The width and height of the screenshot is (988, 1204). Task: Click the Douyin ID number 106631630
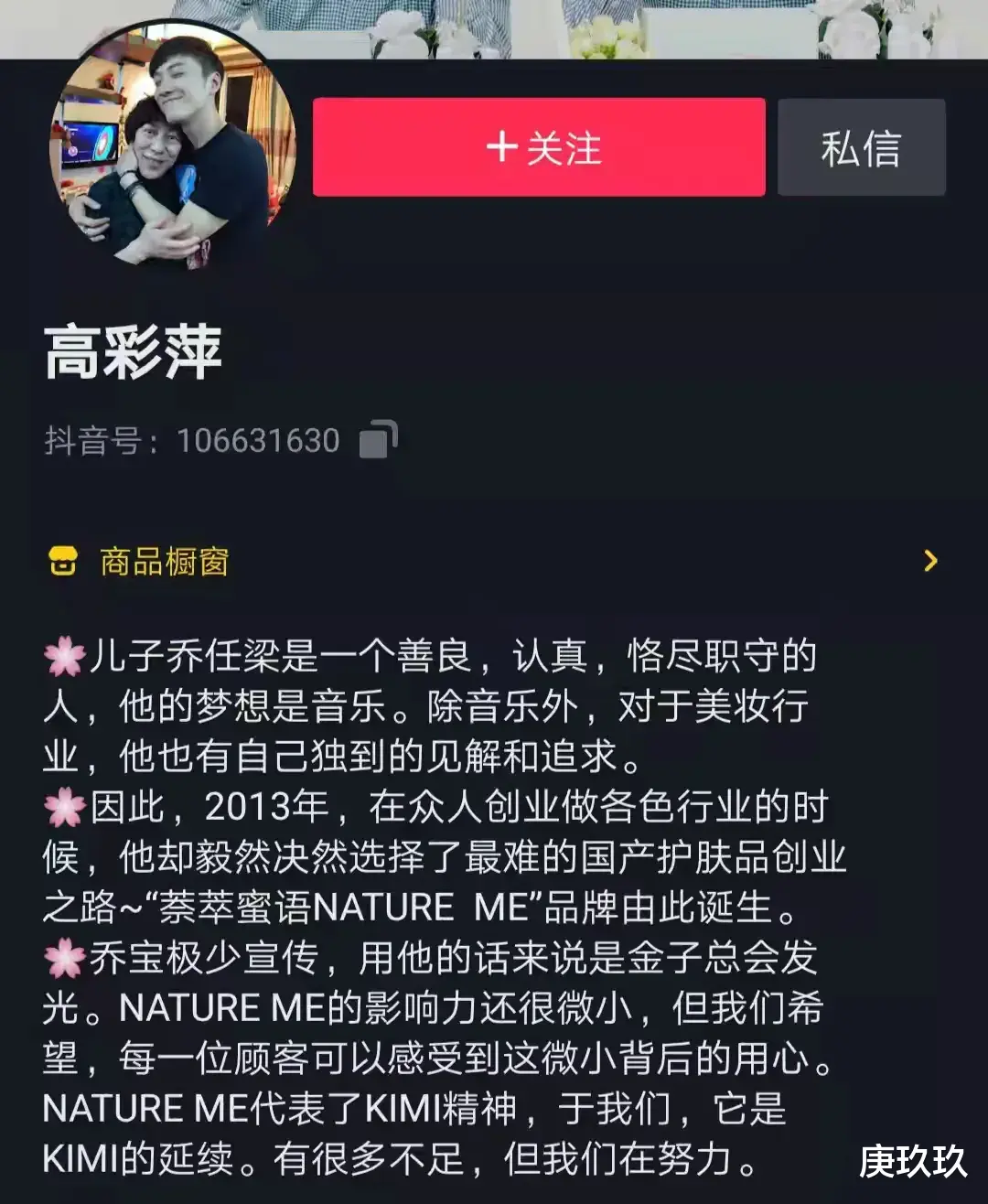[256, 438]
